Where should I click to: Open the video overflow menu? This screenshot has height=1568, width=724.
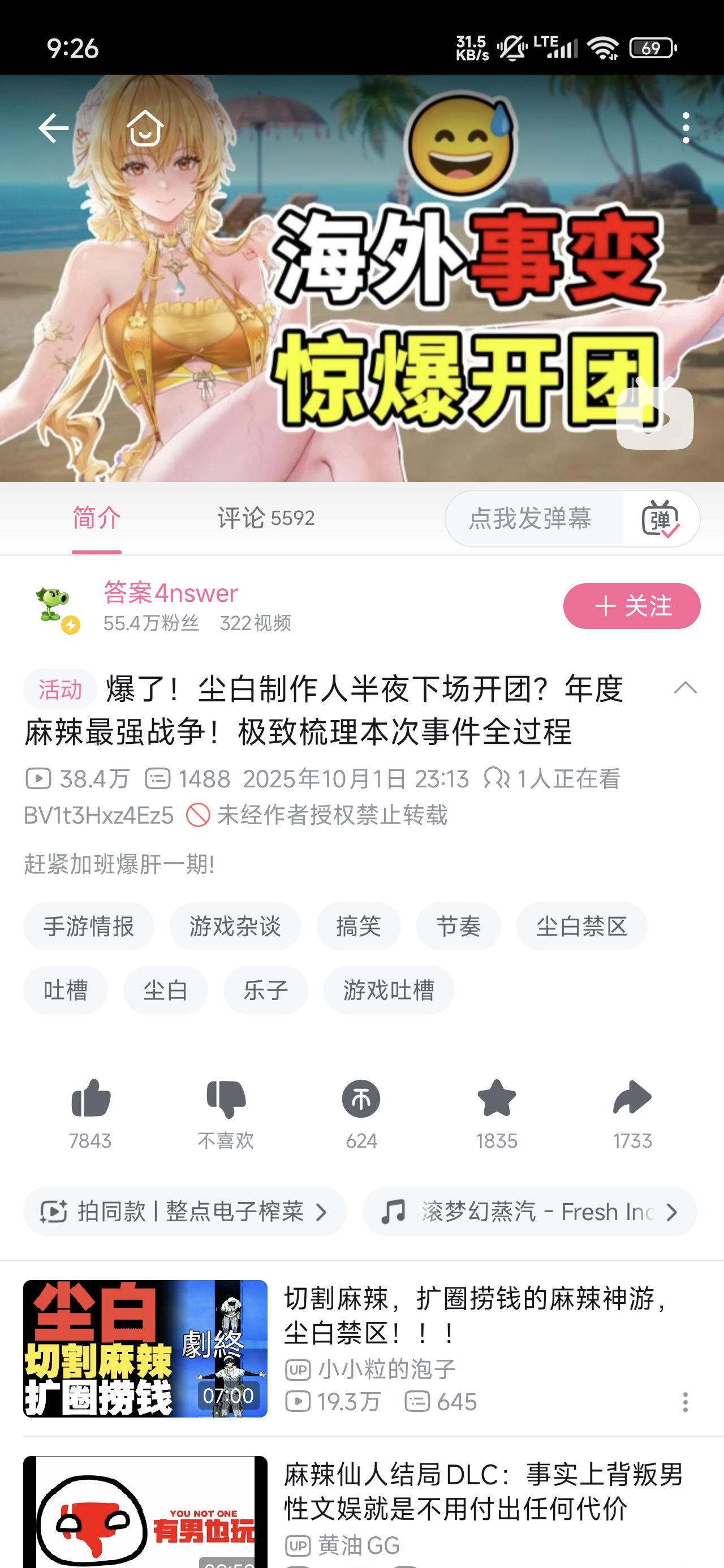point(686,128)
